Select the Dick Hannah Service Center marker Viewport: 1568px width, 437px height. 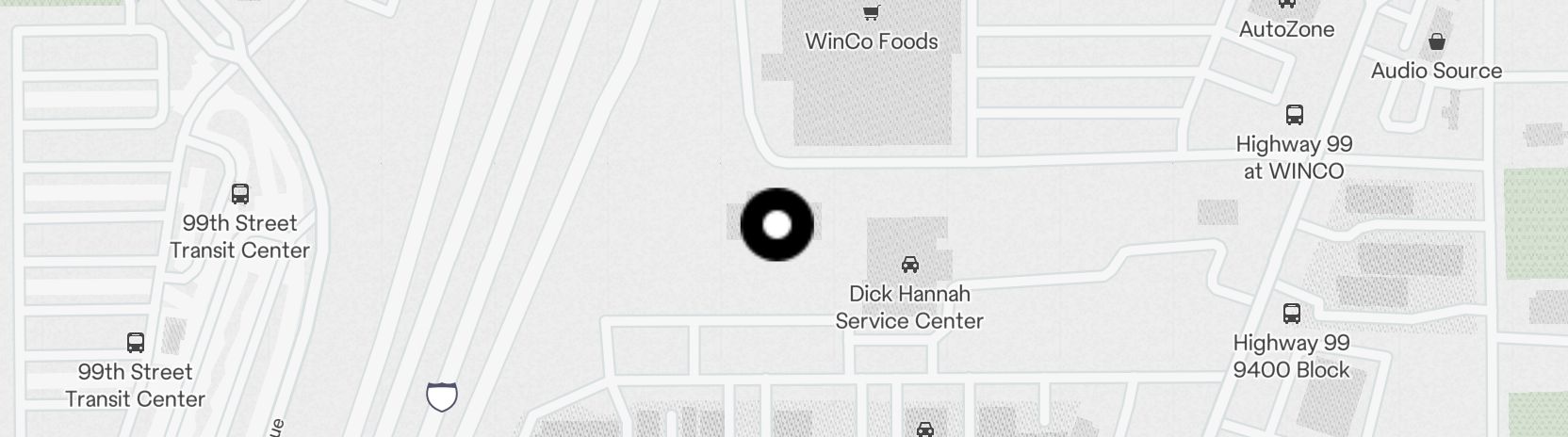click(x=910, y=265)
